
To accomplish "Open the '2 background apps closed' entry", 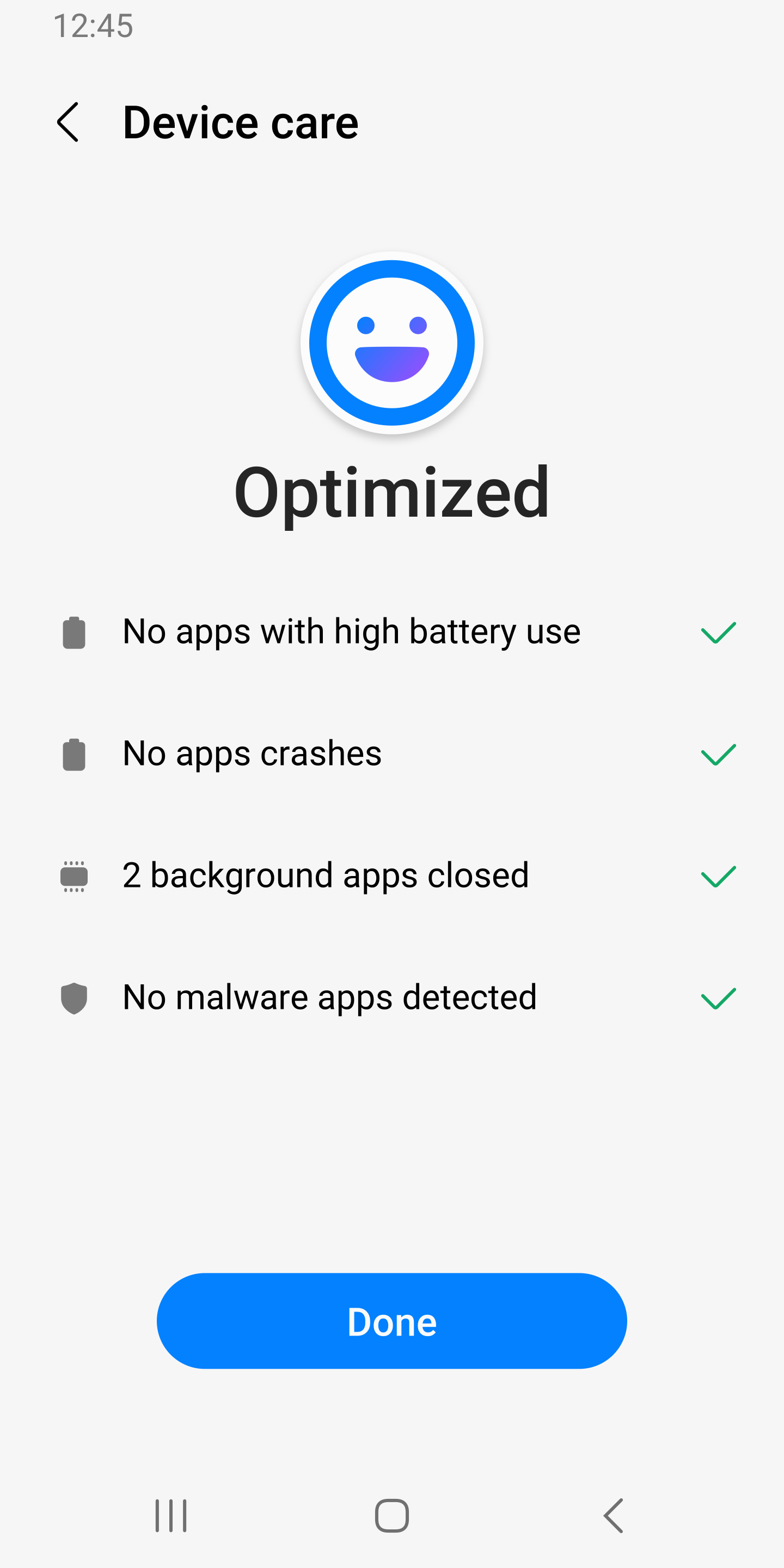I will 324,877.
